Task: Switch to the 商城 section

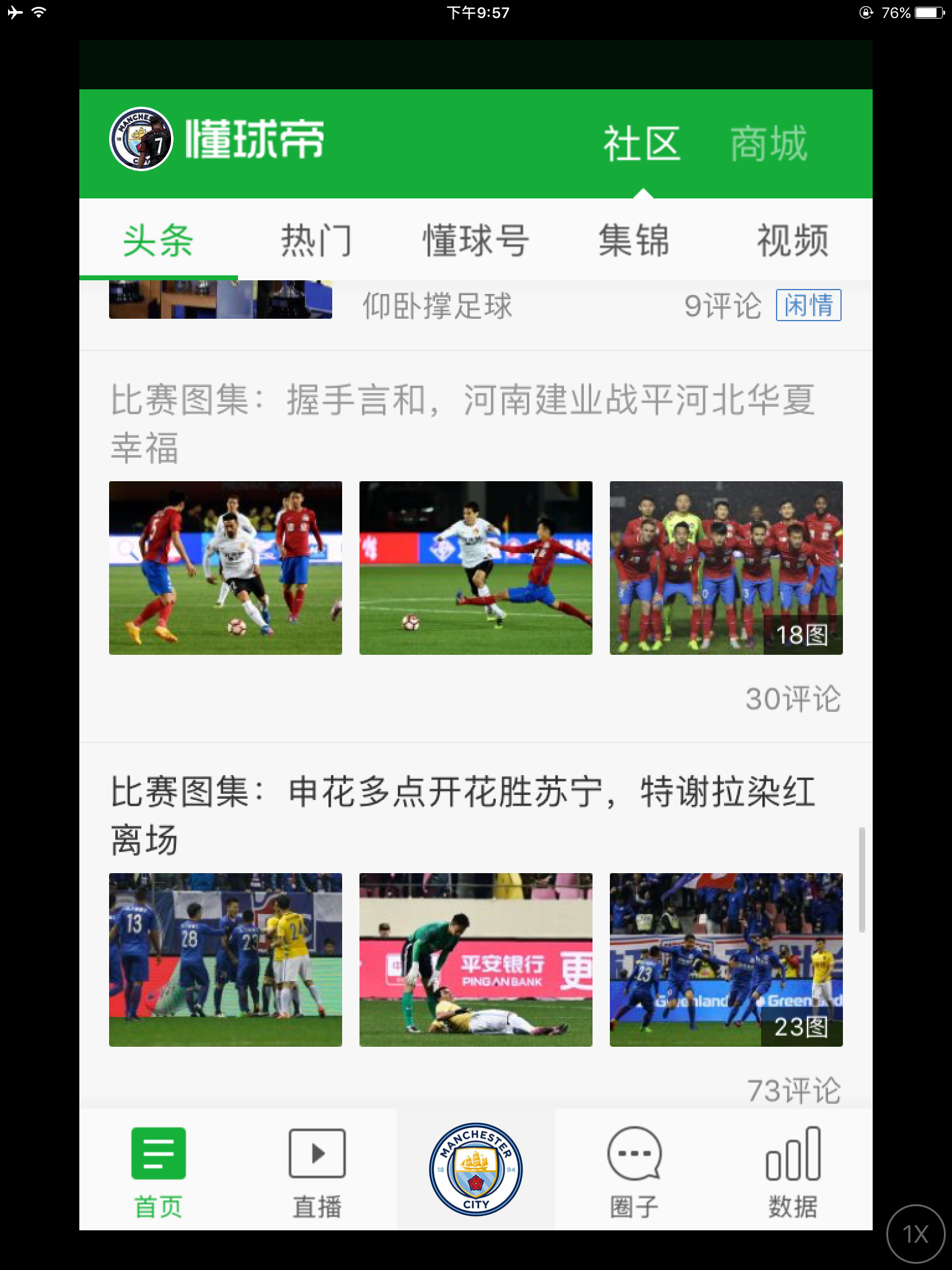Action: pyautogui.click(x=768, y=144)
